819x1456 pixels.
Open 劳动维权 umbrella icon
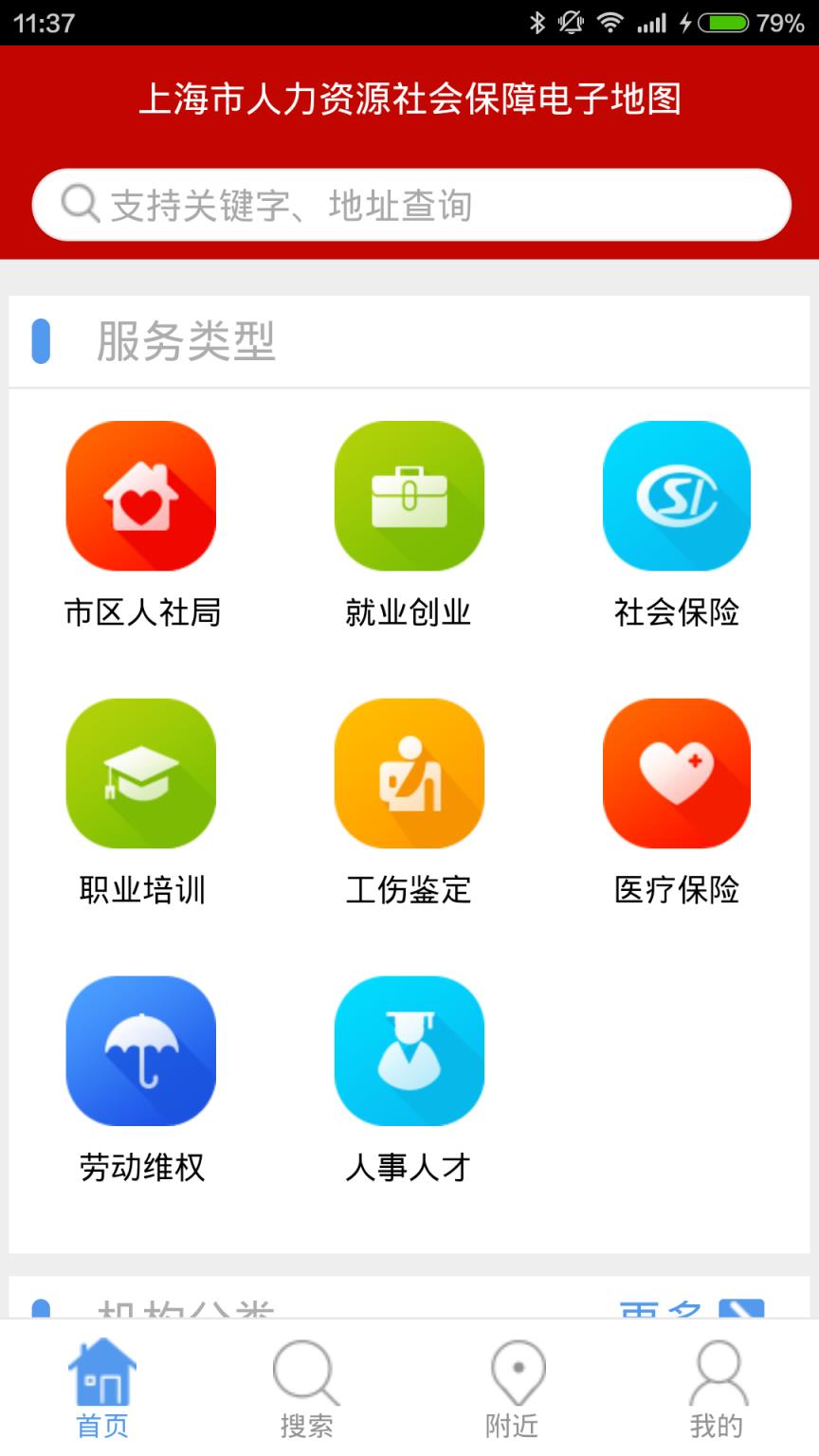pyautogui.click(x=140, y=1049)
